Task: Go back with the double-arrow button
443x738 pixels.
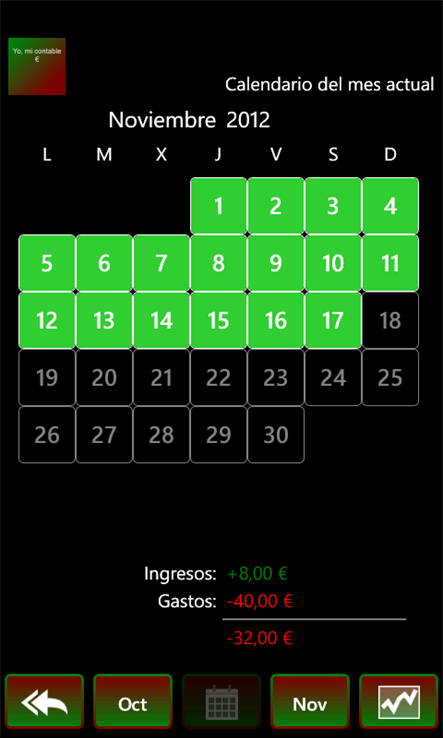Action: (x=44, y=703)
